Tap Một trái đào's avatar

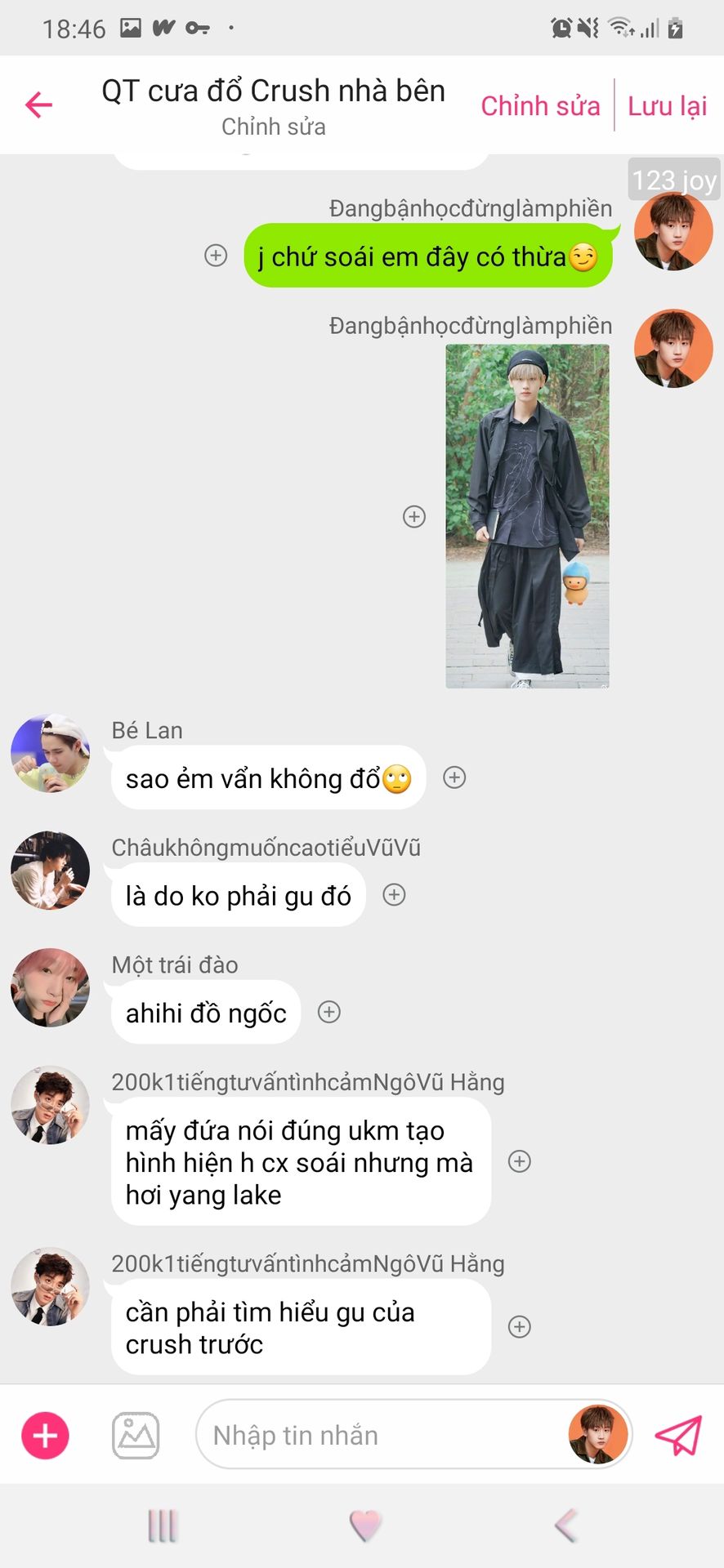pos(50,987)
